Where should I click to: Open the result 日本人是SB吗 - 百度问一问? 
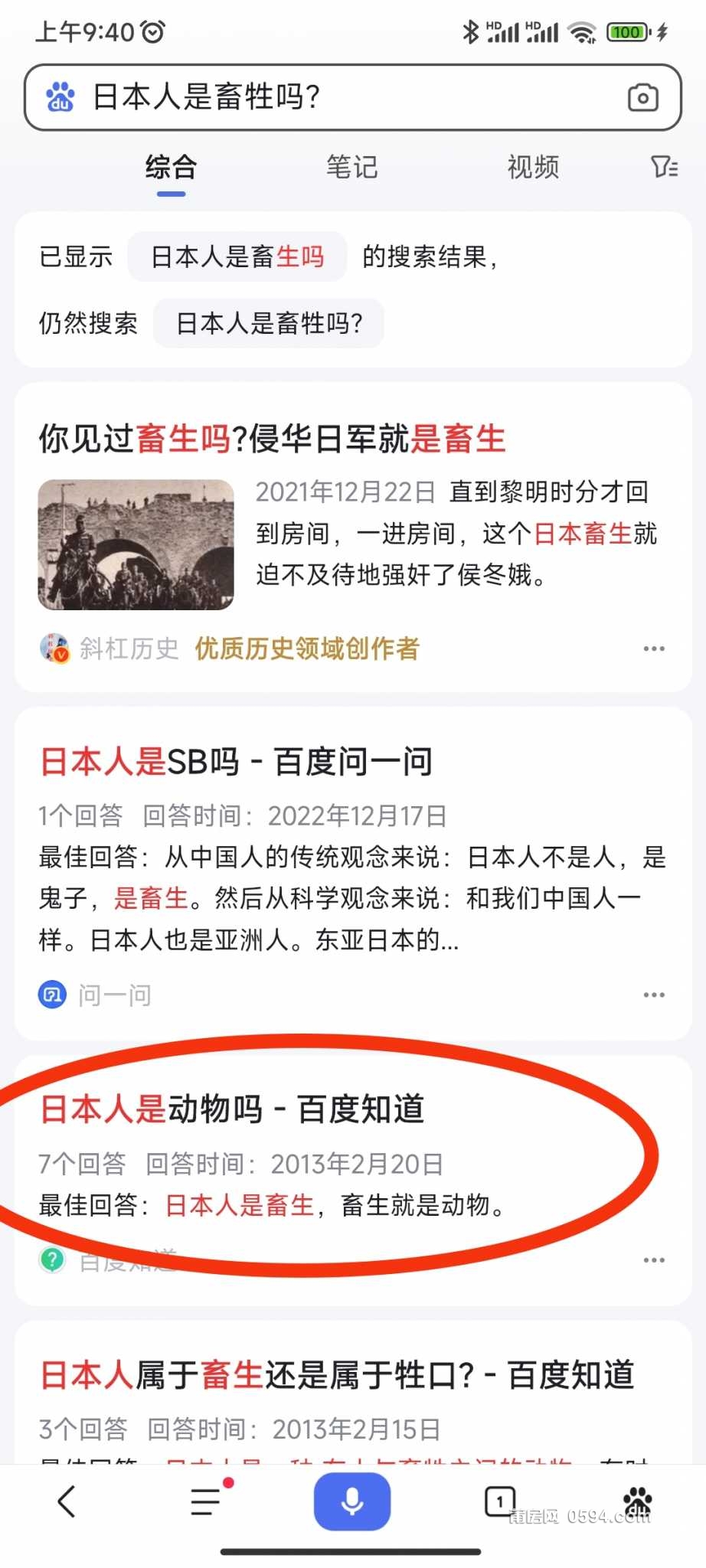pyautogui.click(x=236, y=762)
